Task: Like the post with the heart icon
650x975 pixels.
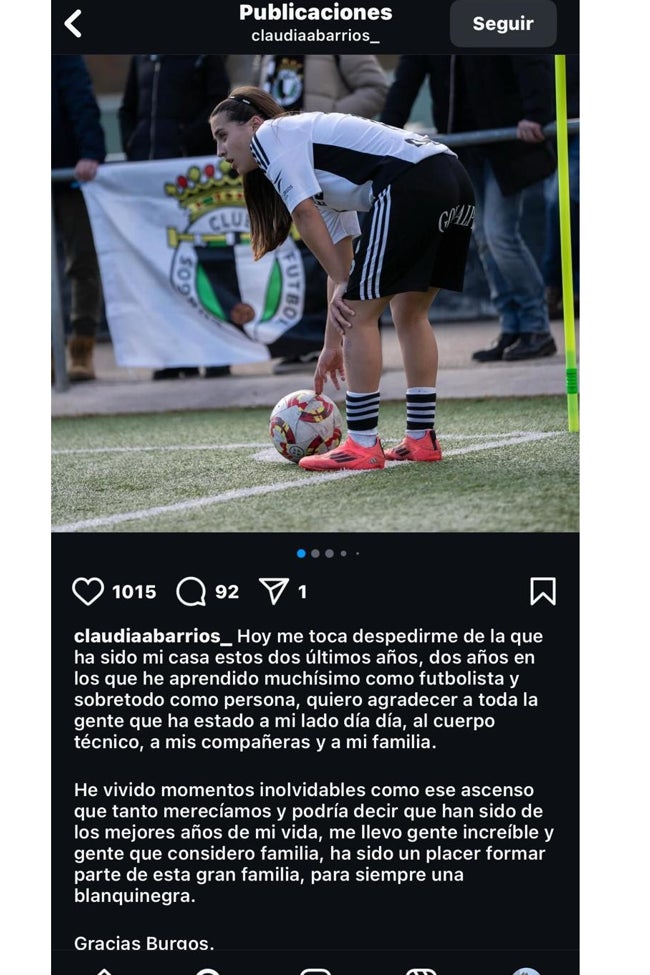Action: [x=88, y=591]
